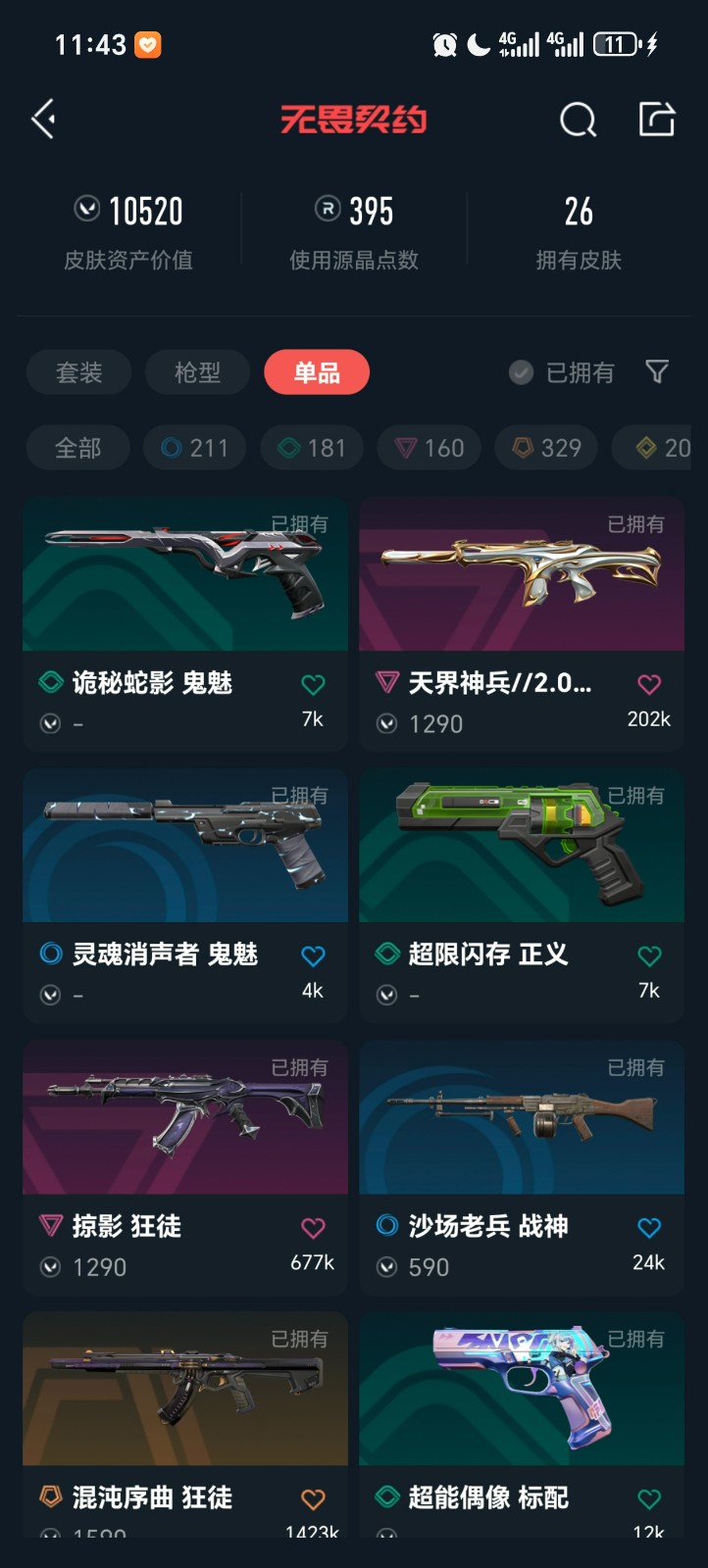
Task: Select the 全部 rarity chip
Action: click(77, 448)
